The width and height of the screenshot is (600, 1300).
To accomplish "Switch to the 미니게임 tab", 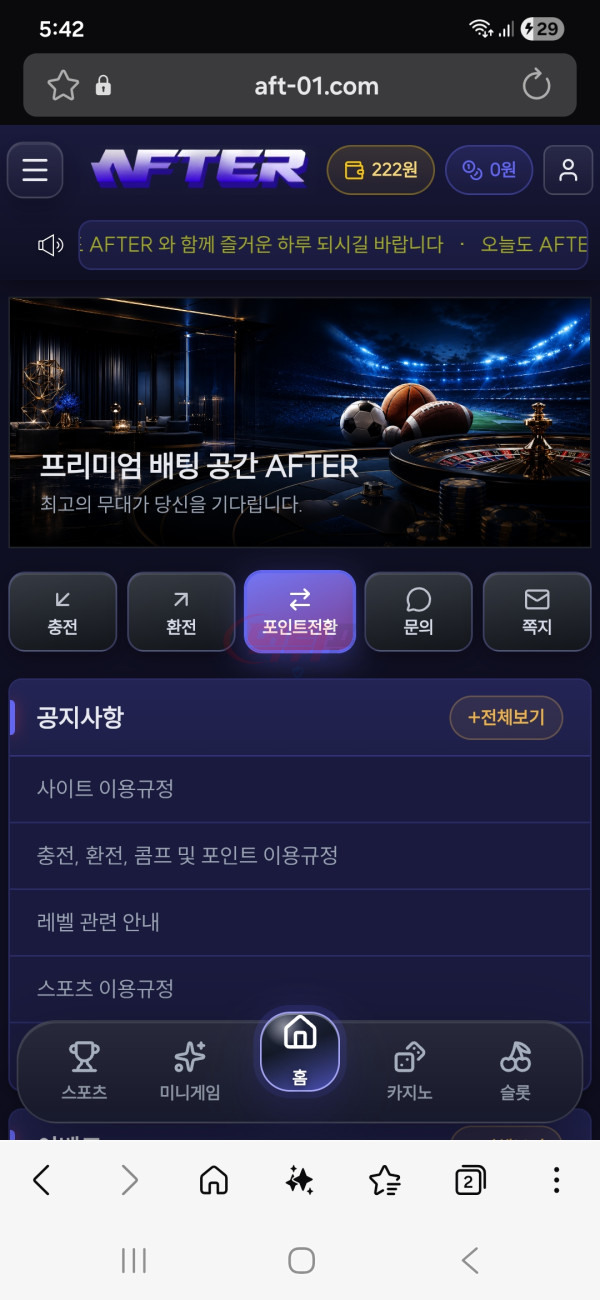I will click(190, 1071).
